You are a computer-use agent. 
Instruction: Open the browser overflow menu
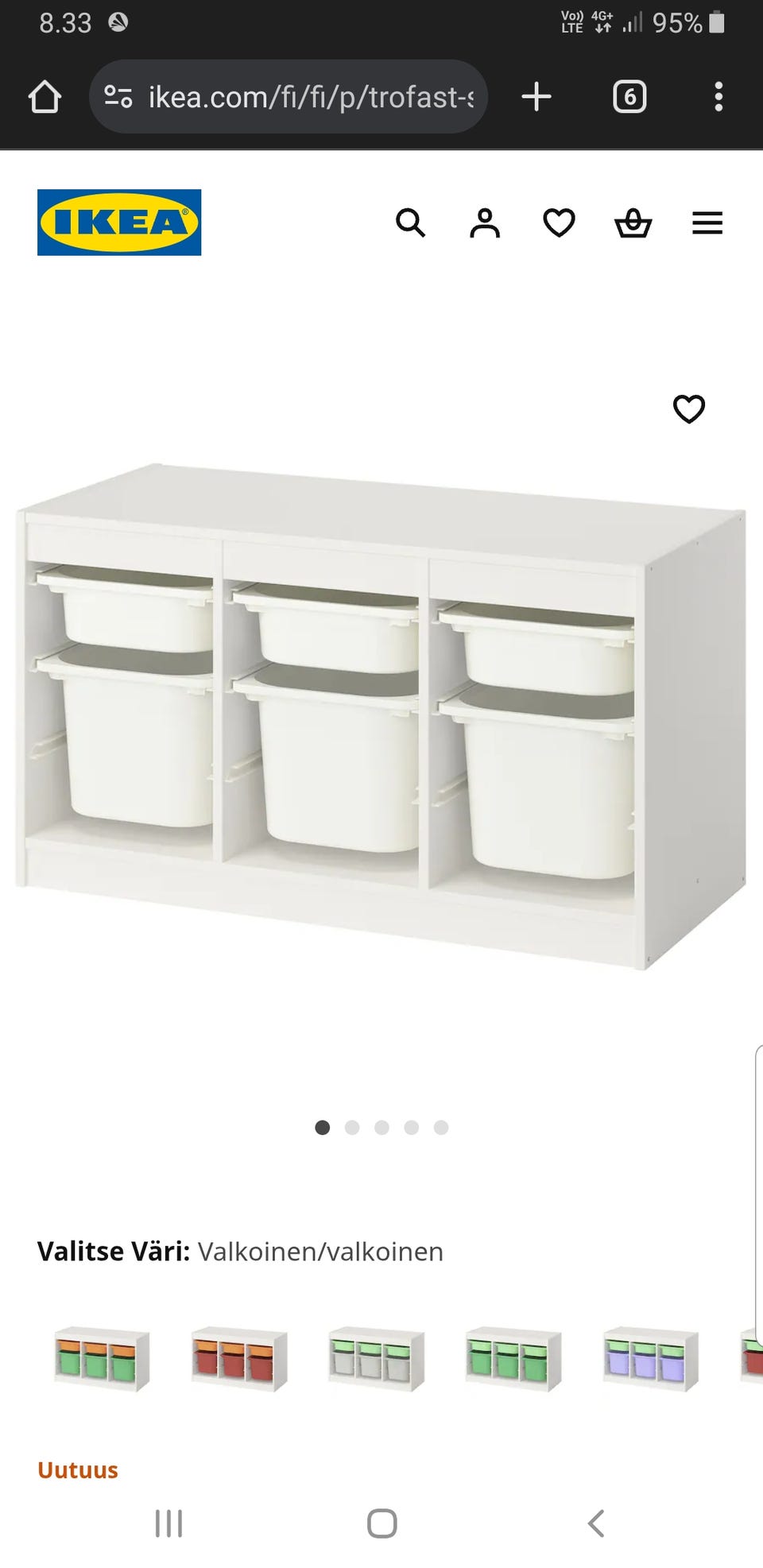[x=718, y=97]
